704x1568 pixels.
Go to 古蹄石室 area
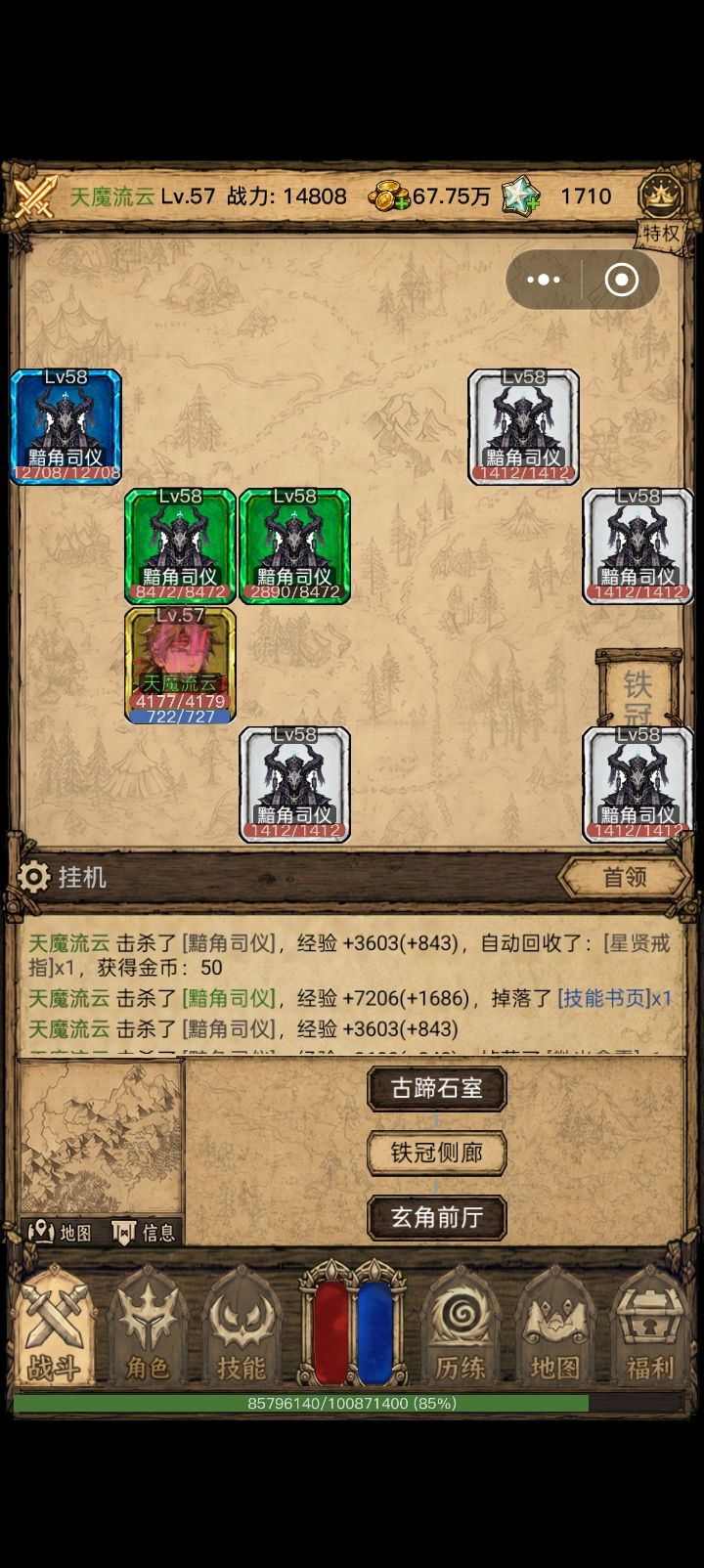[x=437, y=1088]
